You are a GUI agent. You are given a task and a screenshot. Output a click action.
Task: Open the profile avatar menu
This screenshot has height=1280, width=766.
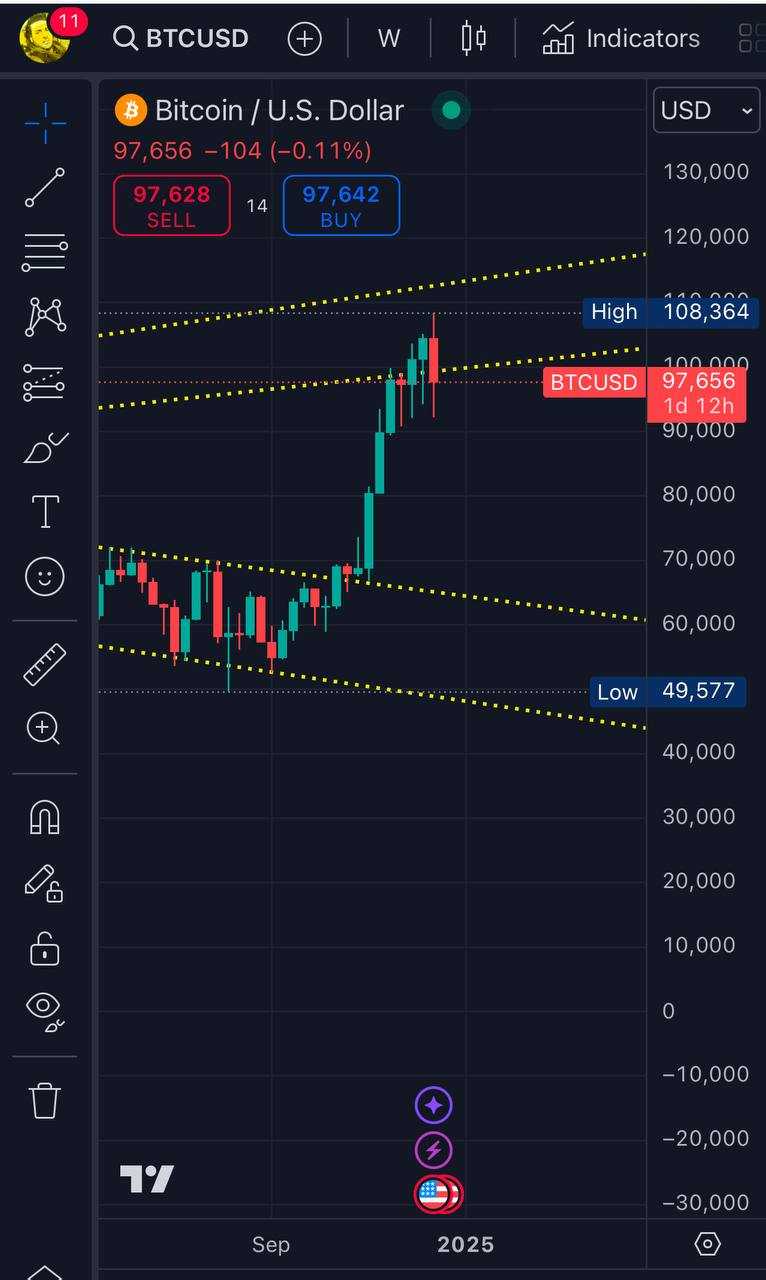[x=43, y=38]
